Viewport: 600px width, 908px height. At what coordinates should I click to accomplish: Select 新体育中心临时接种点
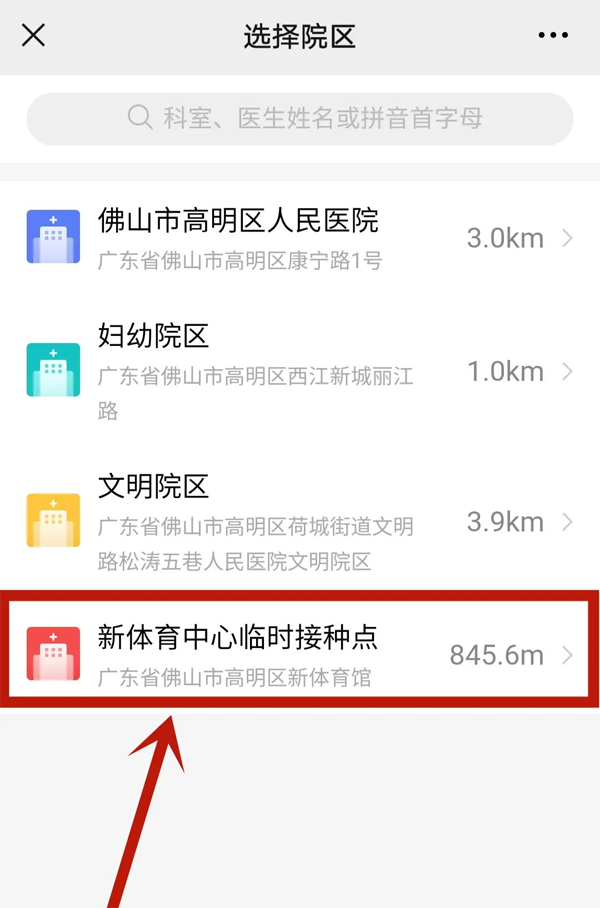coord(300,654)
